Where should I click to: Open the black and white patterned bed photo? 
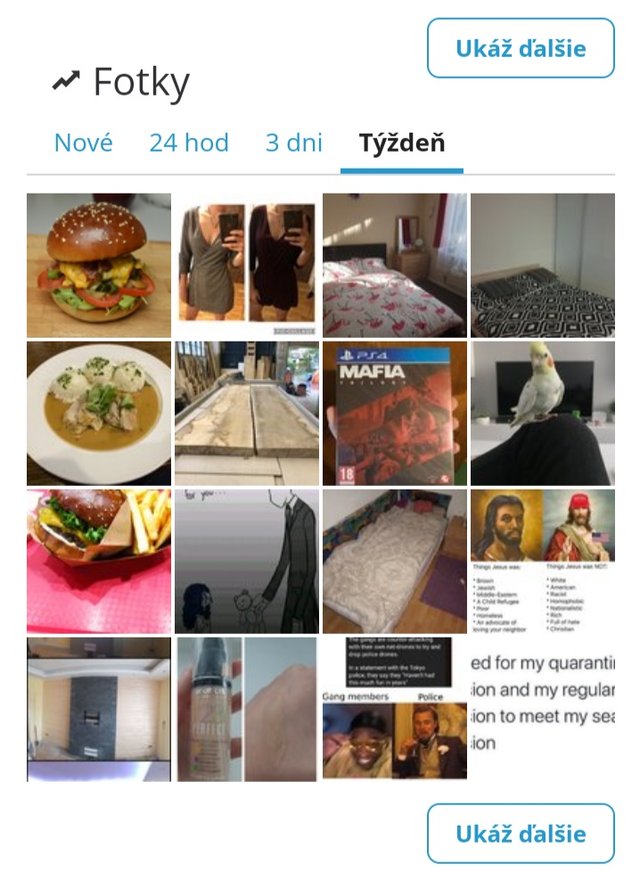[x=542, y=265]
